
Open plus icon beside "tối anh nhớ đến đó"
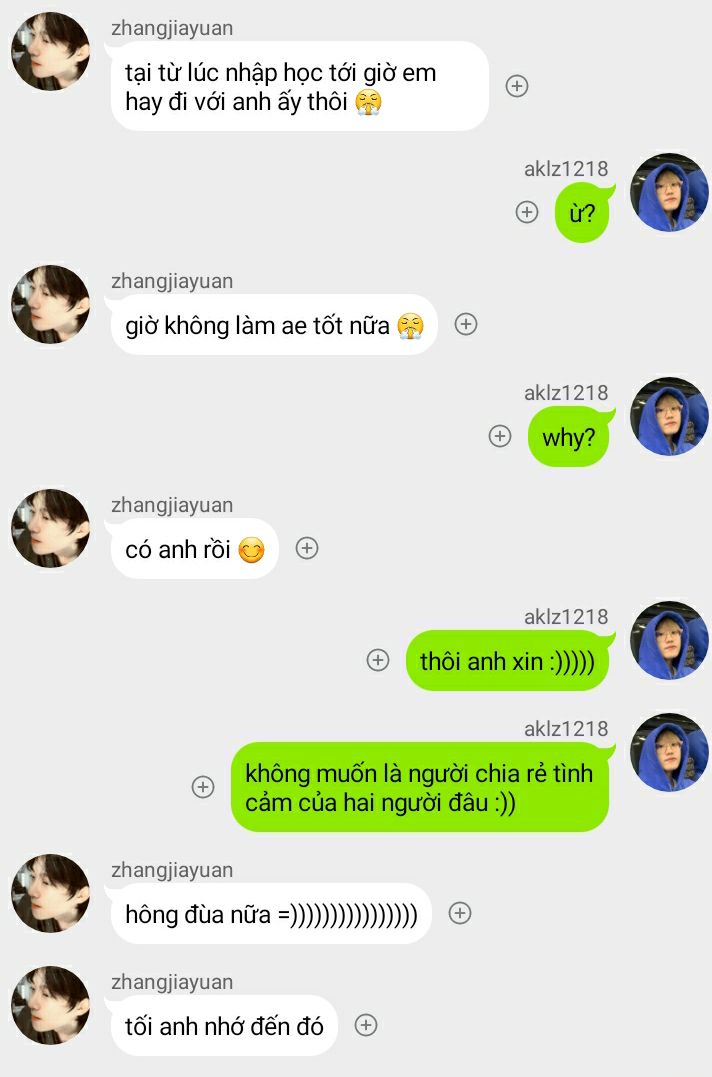[366, 1025]
